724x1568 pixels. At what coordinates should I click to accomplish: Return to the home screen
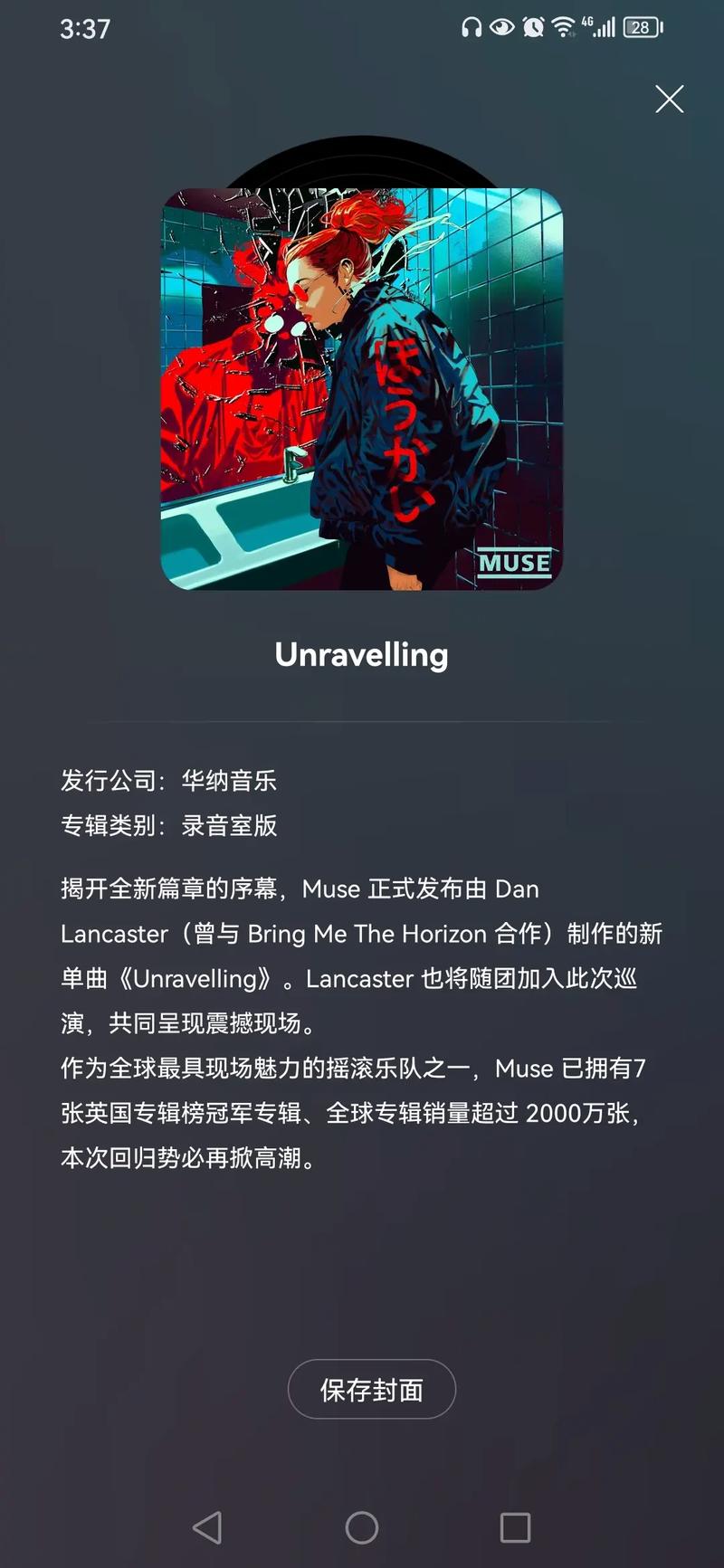coord(361,1527)
